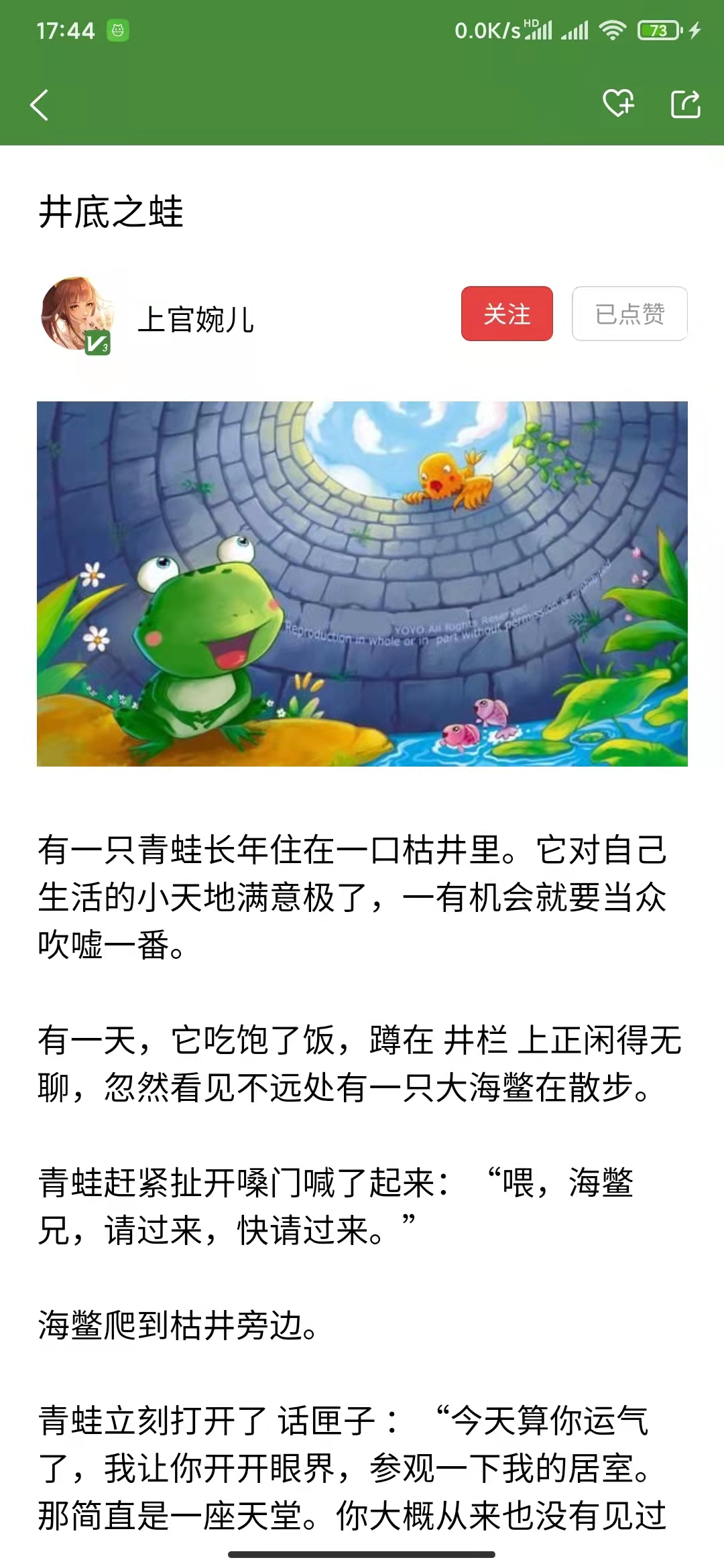Open sharing options with the share icon

[685, 105]
